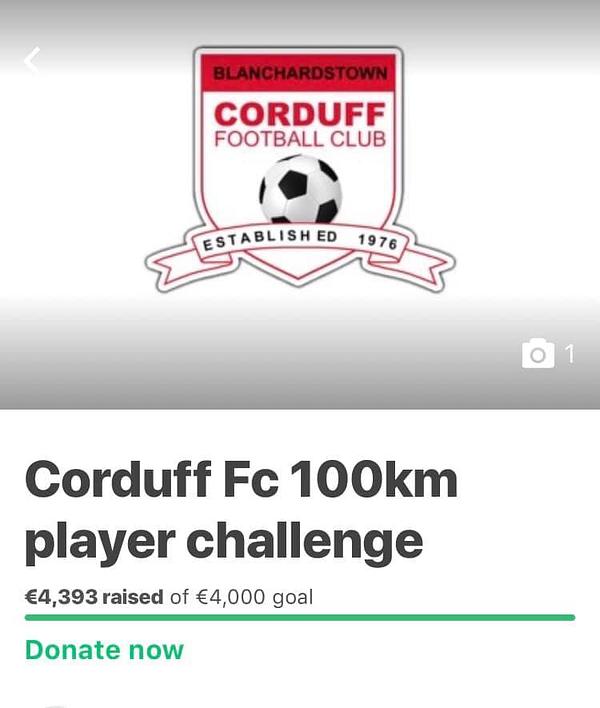Screen dimensions: 600x708
Task: Tap Donate now to contribute
Action: coord(104,650)
